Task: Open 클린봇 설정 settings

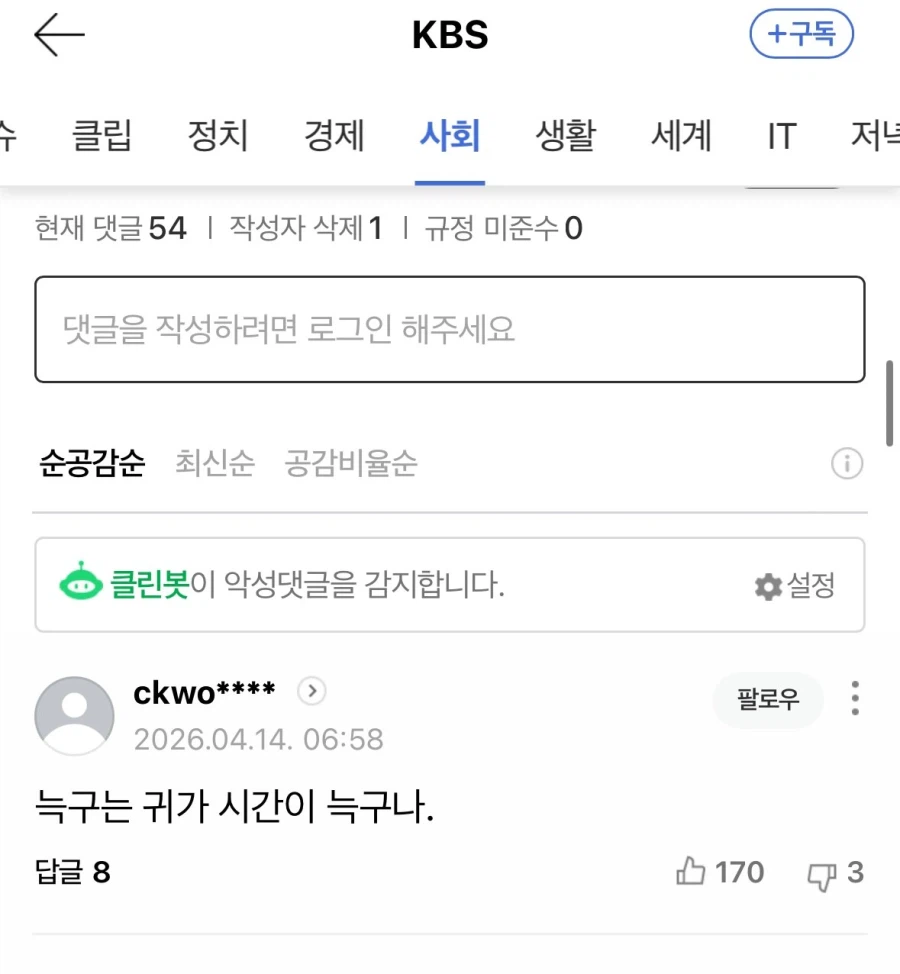Action: pos(795,586)
